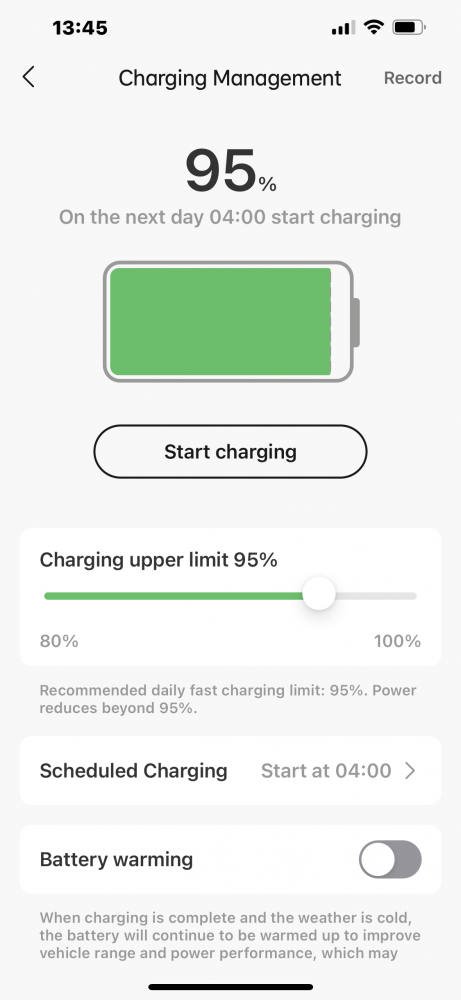This screenshot has width=461, height=1000.
Task: Go back using the back arrow
Action: pyautogui.click(x=29, y=77)
